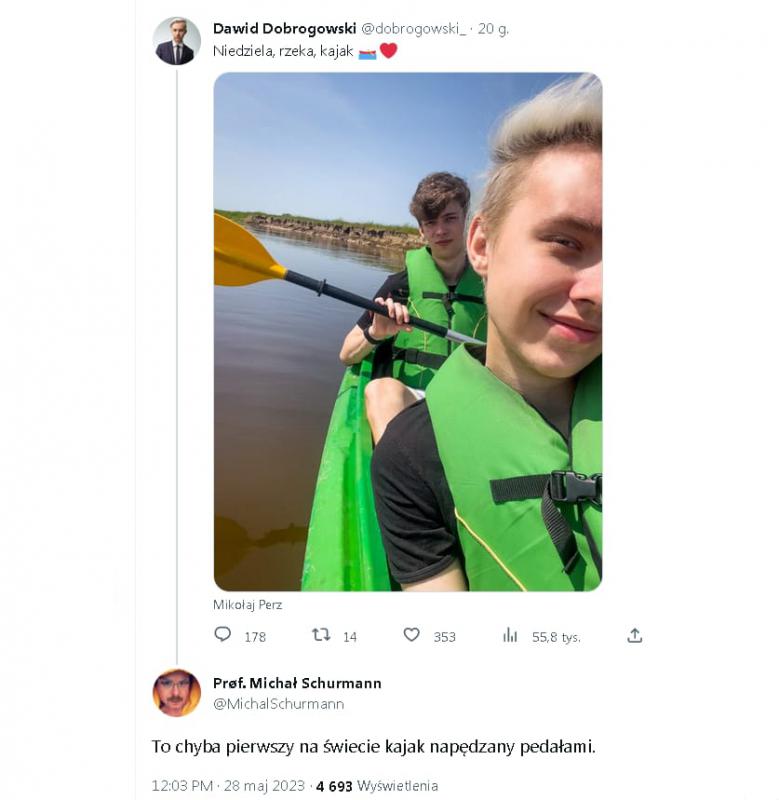Reply to Dawid Dobrogowski's tweet
Screen dimensions: 779x800
[223, 635]
